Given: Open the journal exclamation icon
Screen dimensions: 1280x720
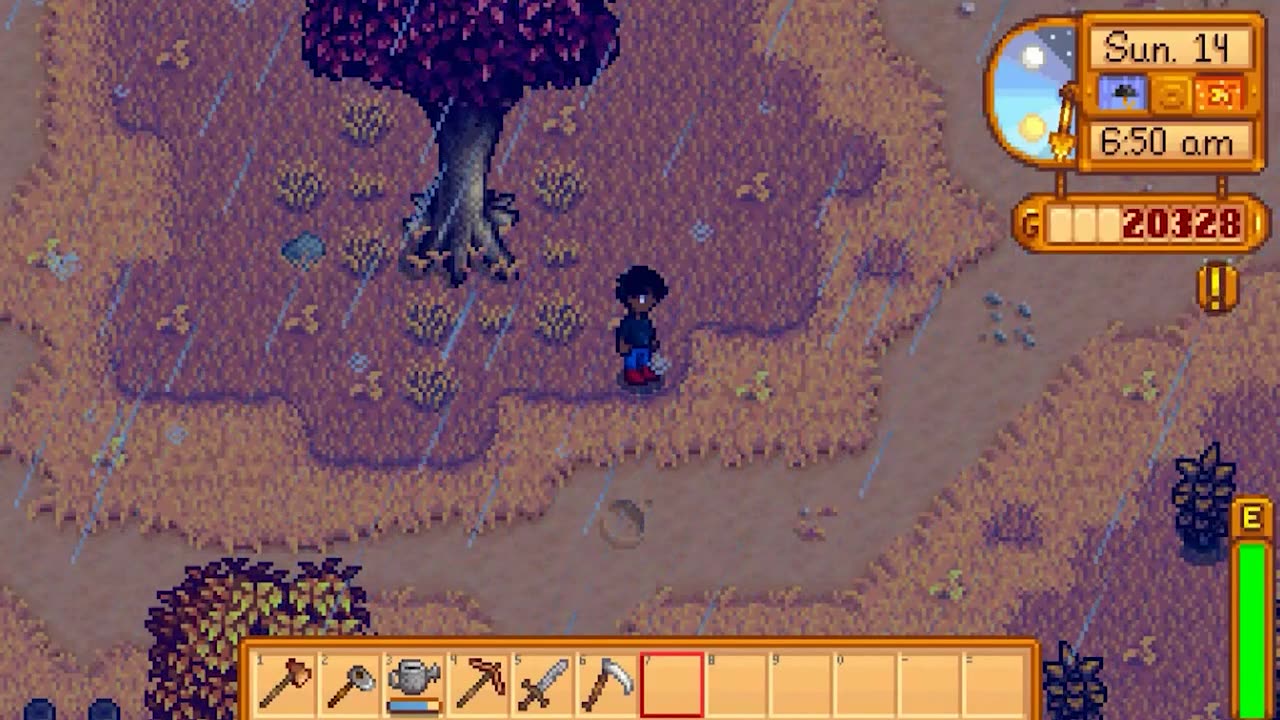Looking at the screenshot, I should click(1217, 288).
